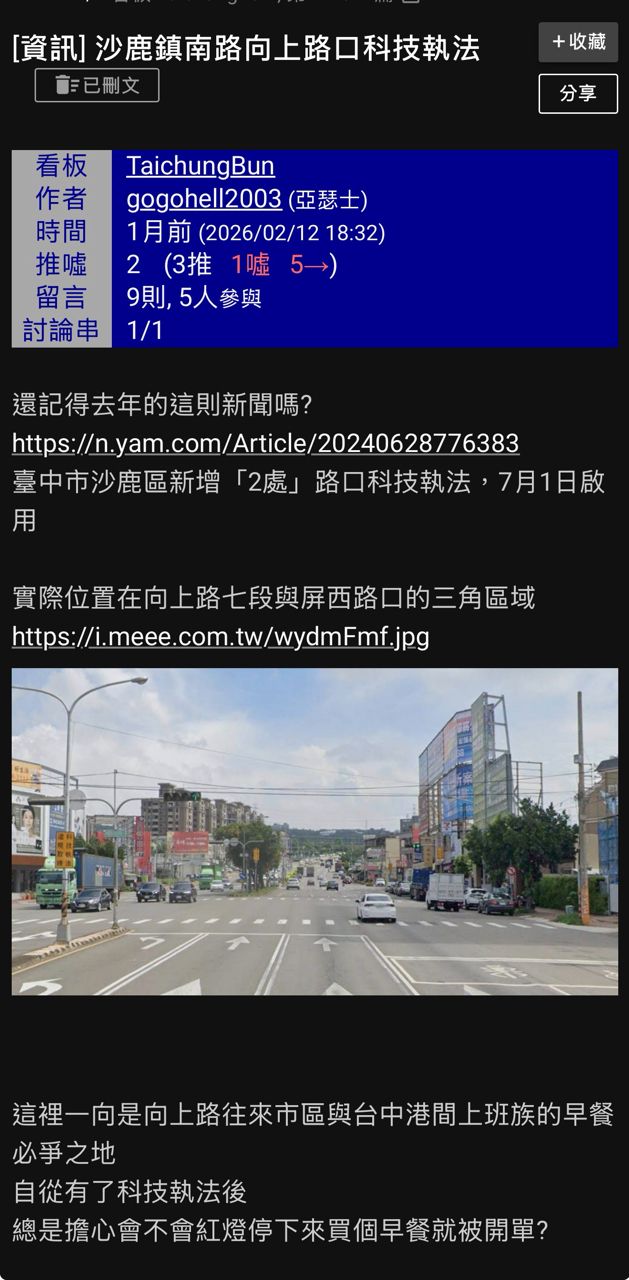Open the TaichungBun board link
The height and width of the screenshot is (1280, 629).
click(200, 166)
